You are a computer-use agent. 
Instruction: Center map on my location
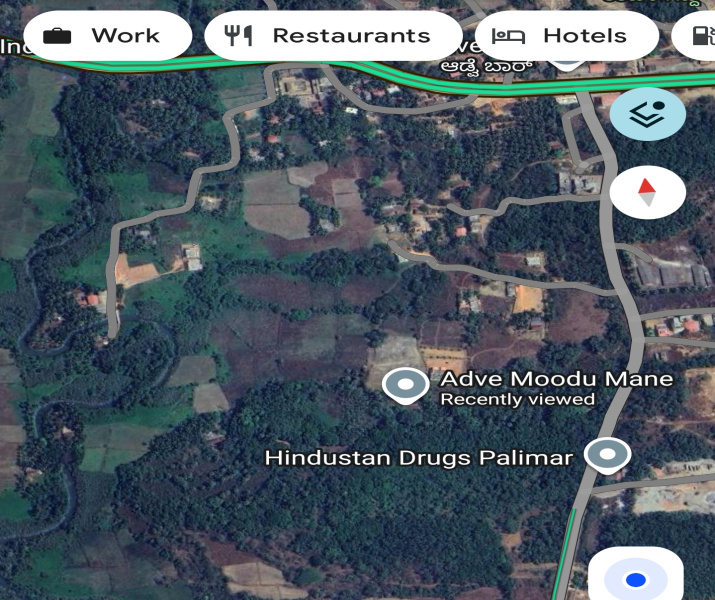(x=635, y=579)
